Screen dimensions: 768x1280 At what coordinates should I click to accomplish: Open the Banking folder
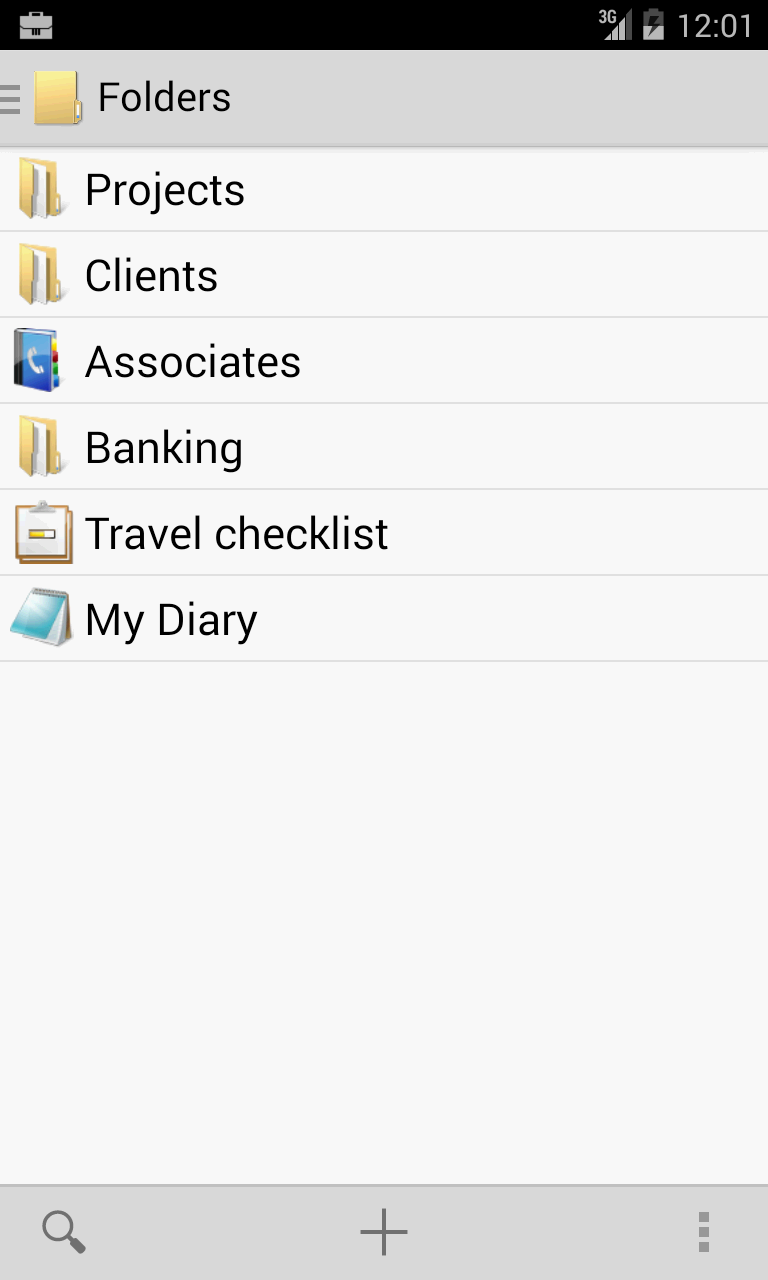384,447
